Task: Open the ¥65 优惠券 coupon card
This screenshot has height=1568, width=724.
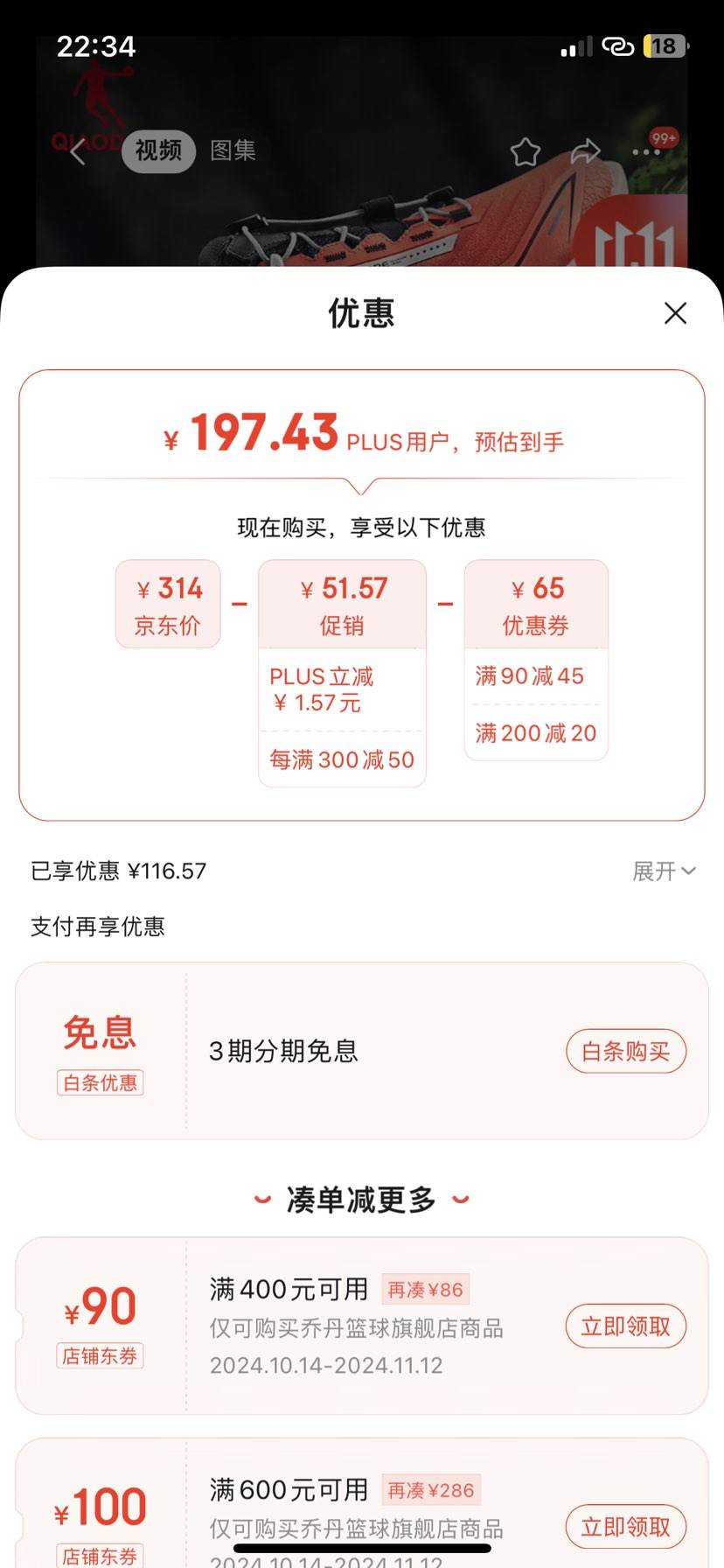Action: (x=535, y=603)
